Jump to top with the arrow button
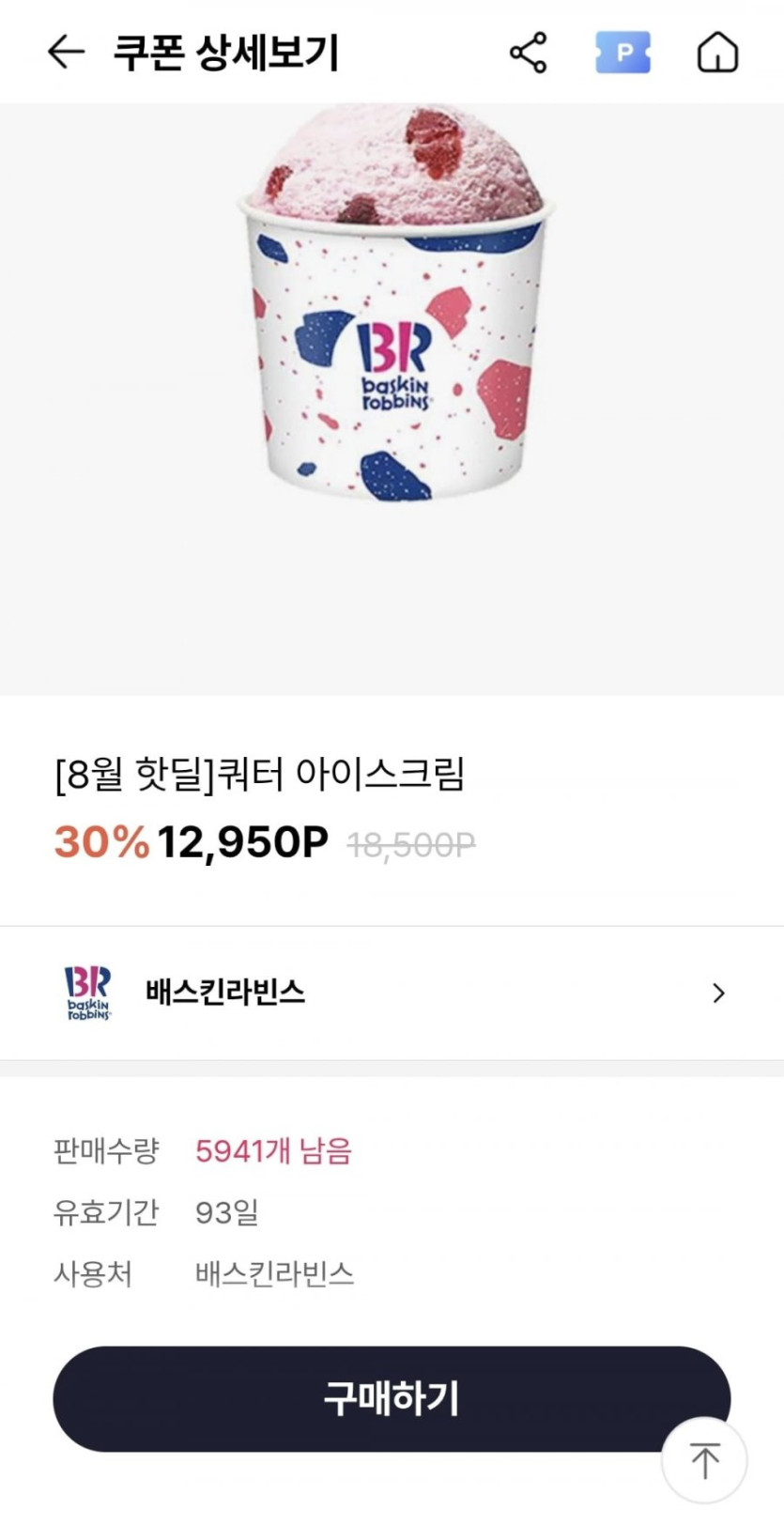 click(704, 1460)
